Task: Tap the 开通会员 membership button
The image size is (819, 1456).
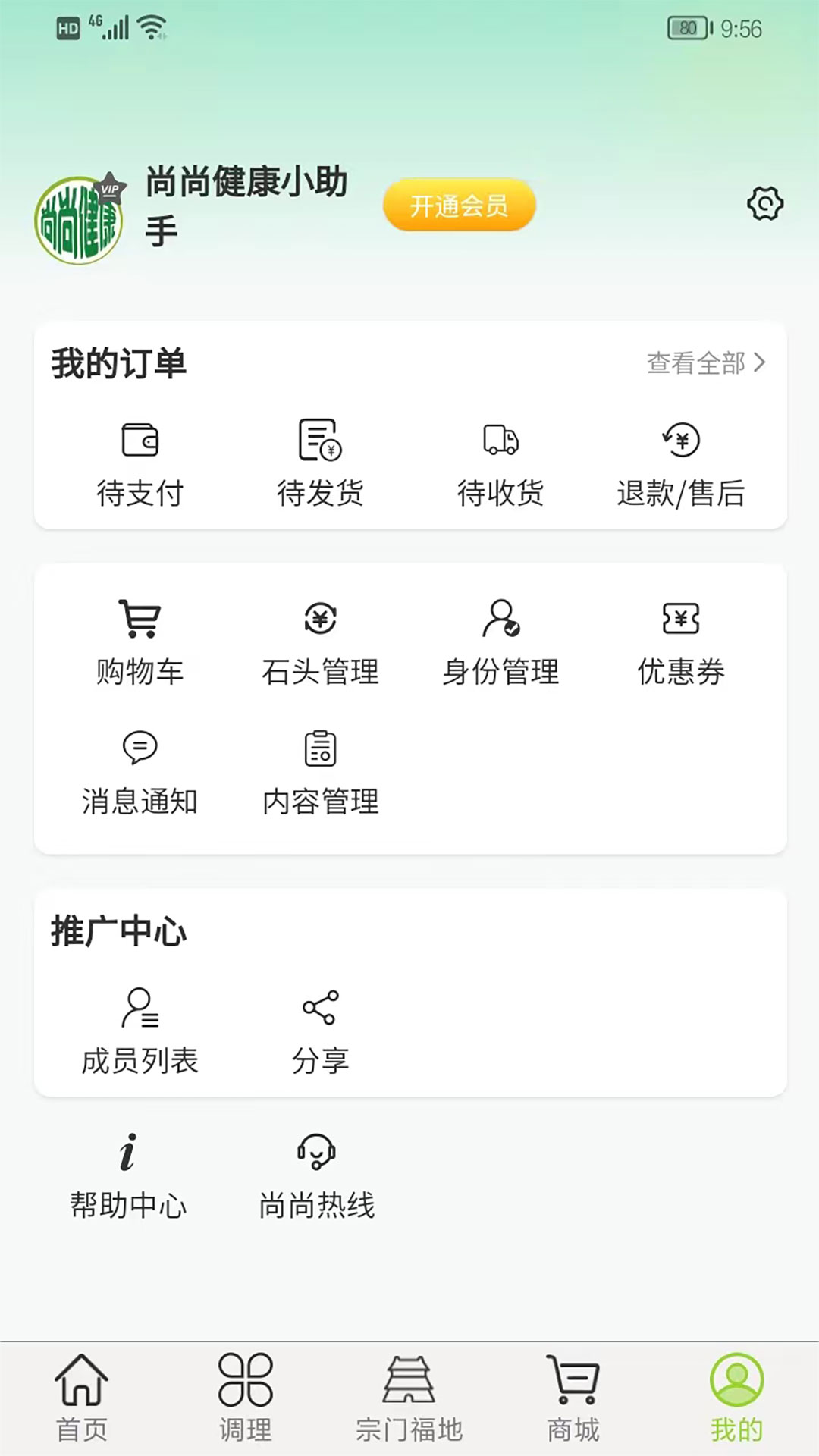Action: [x=458, y=204]
